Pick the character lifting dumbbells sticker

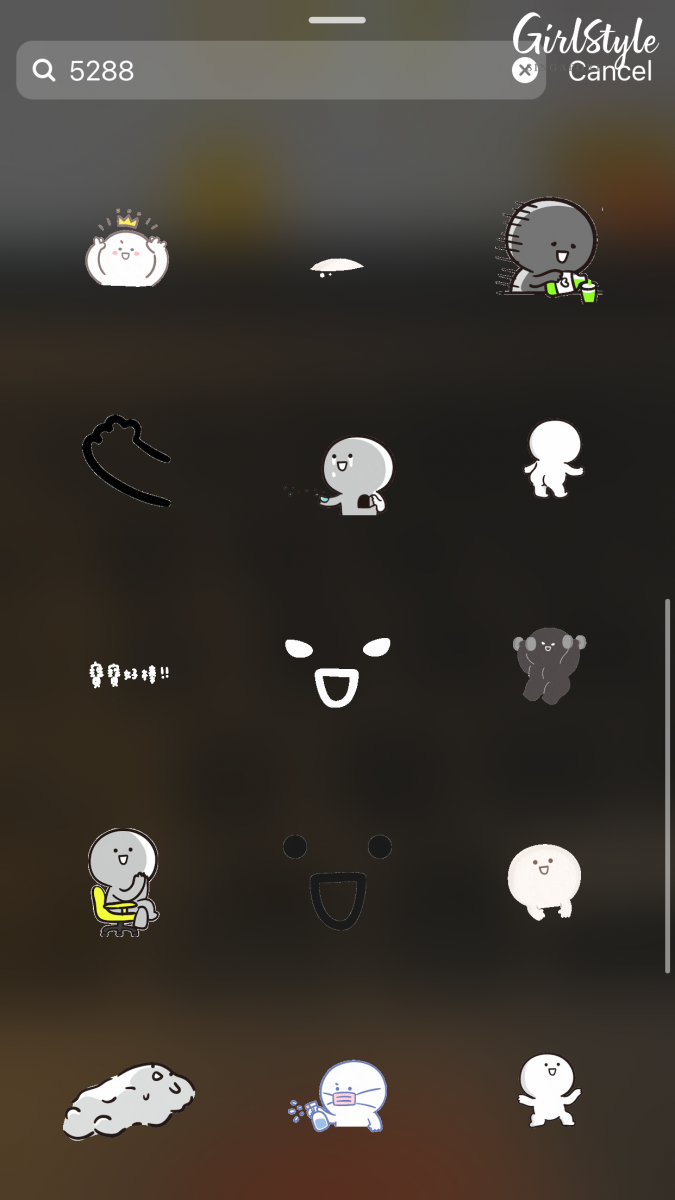coord(548,663)
